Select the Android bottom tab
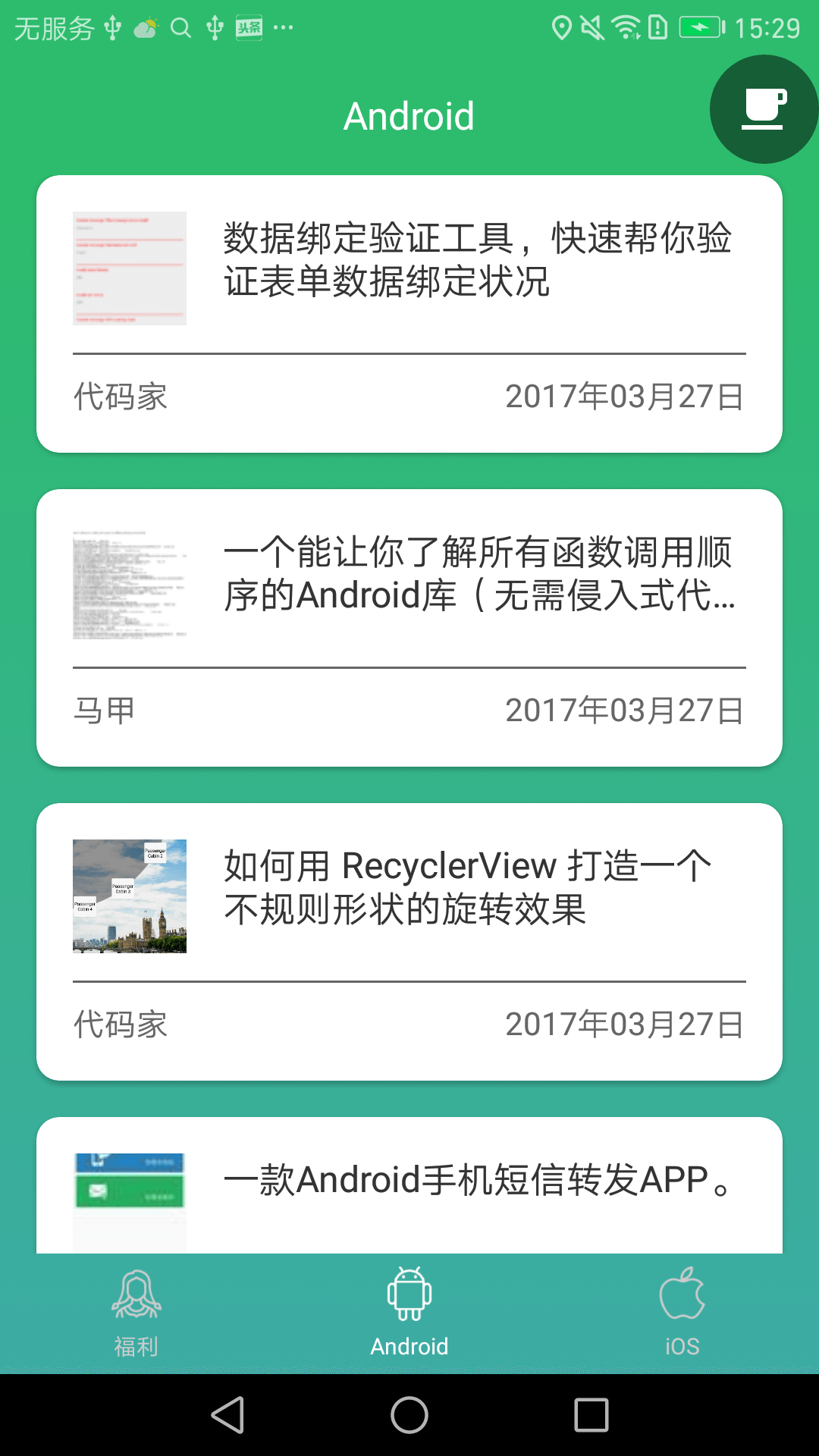 pyautogui.click(x=409, y=1312)
